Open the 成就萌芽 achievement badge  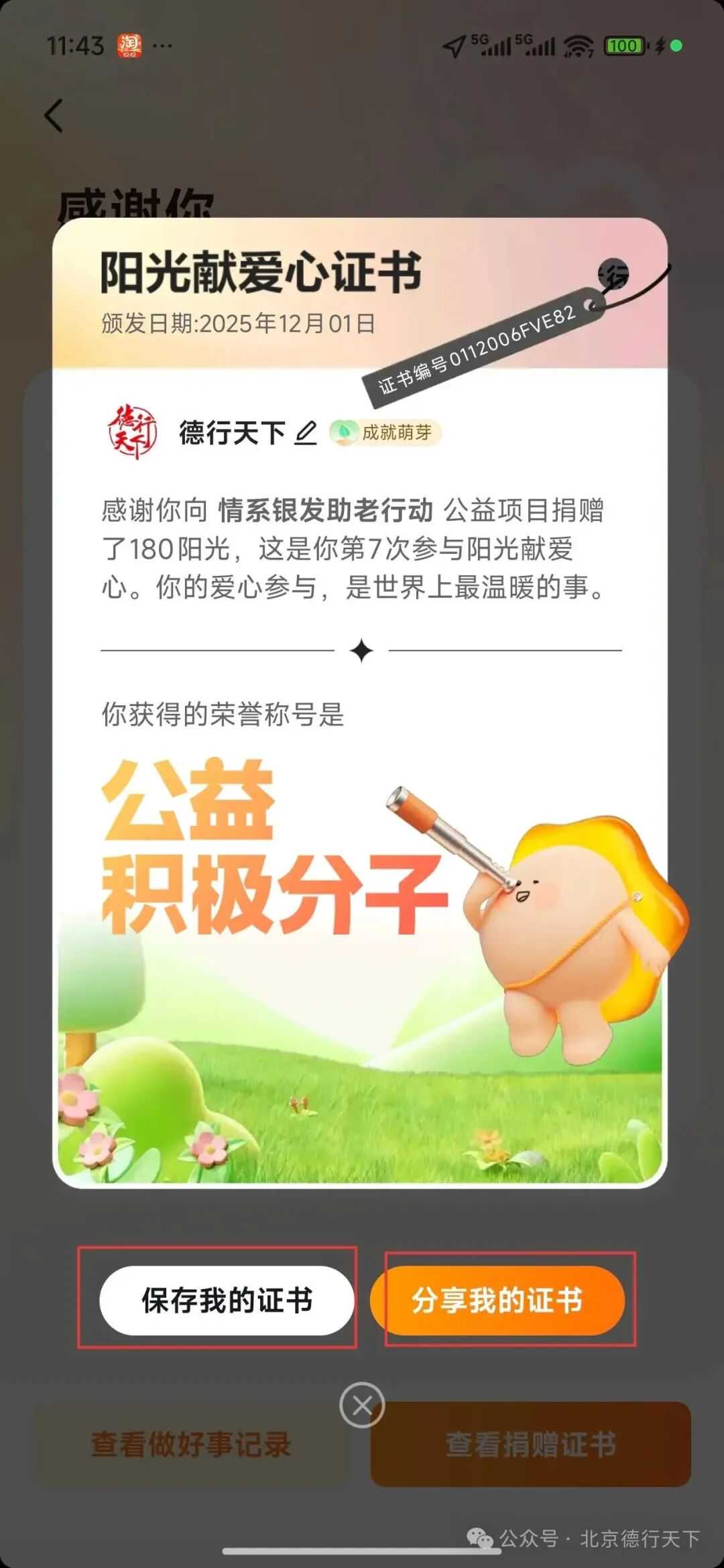(x=385, y=433)
